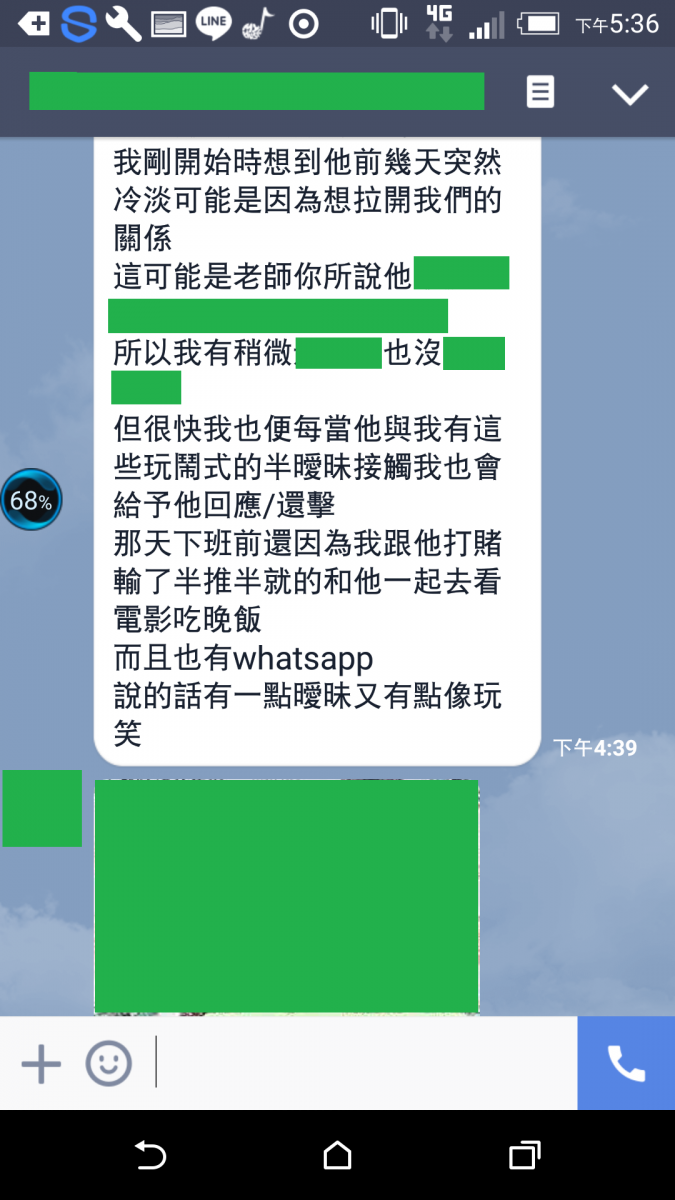Viewport: 675px width, 1200px height.
Task: Expand the chat options chevron menu
Action: pyautogui.click(x=630, y=94)
